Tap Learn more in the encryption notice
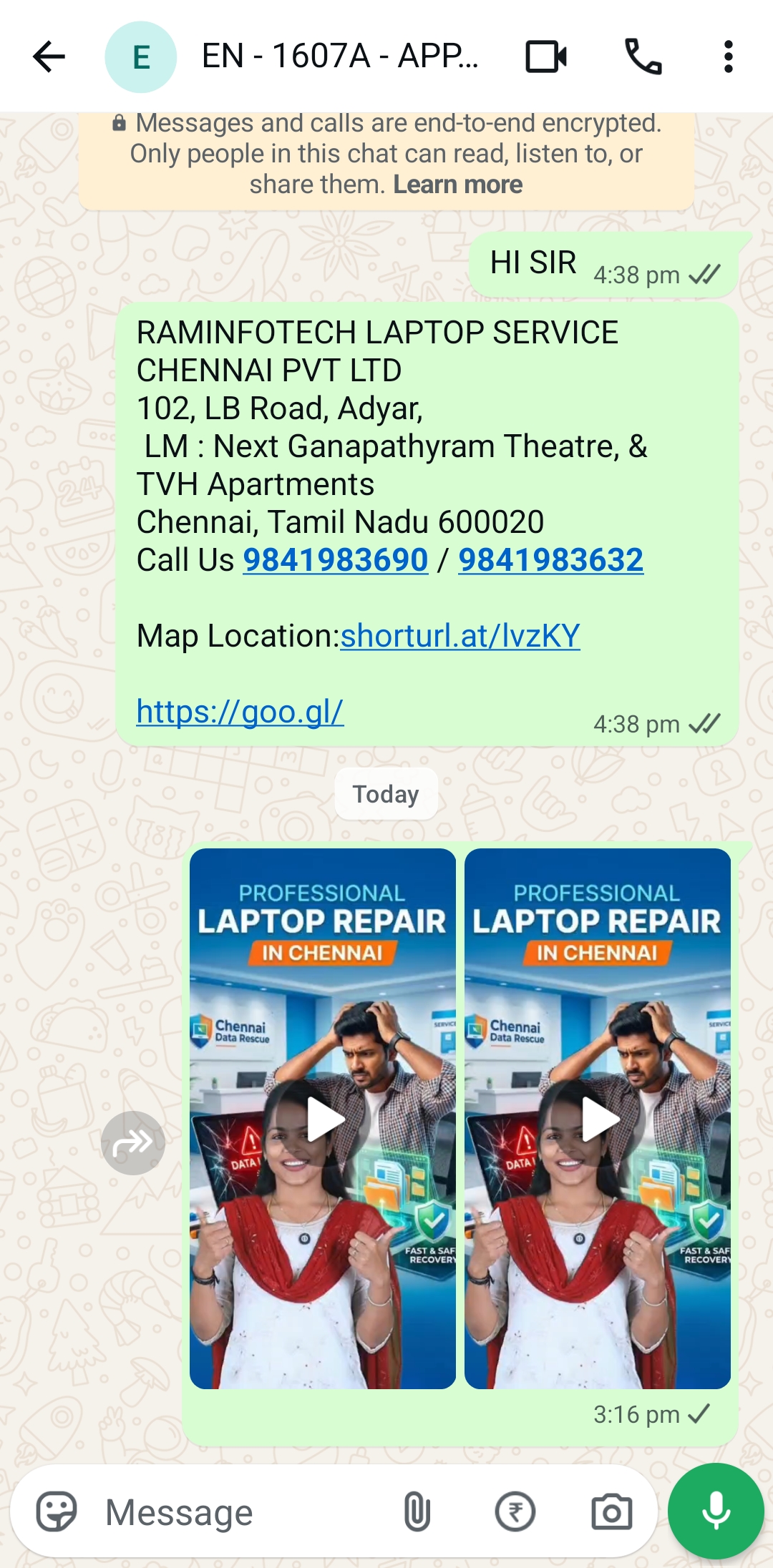 click(x=457, y=185)
